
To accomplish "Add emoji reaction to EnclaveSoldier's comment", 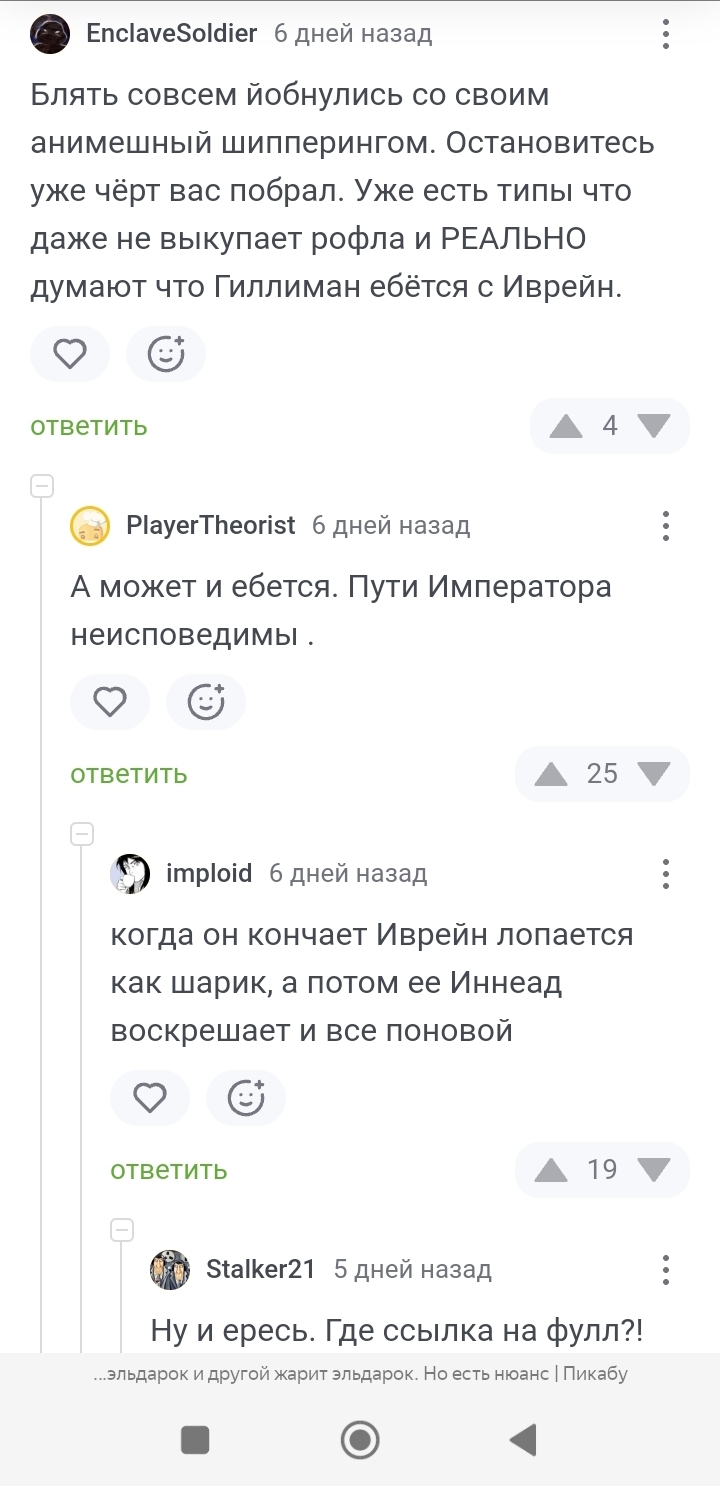I will (166, 354).
